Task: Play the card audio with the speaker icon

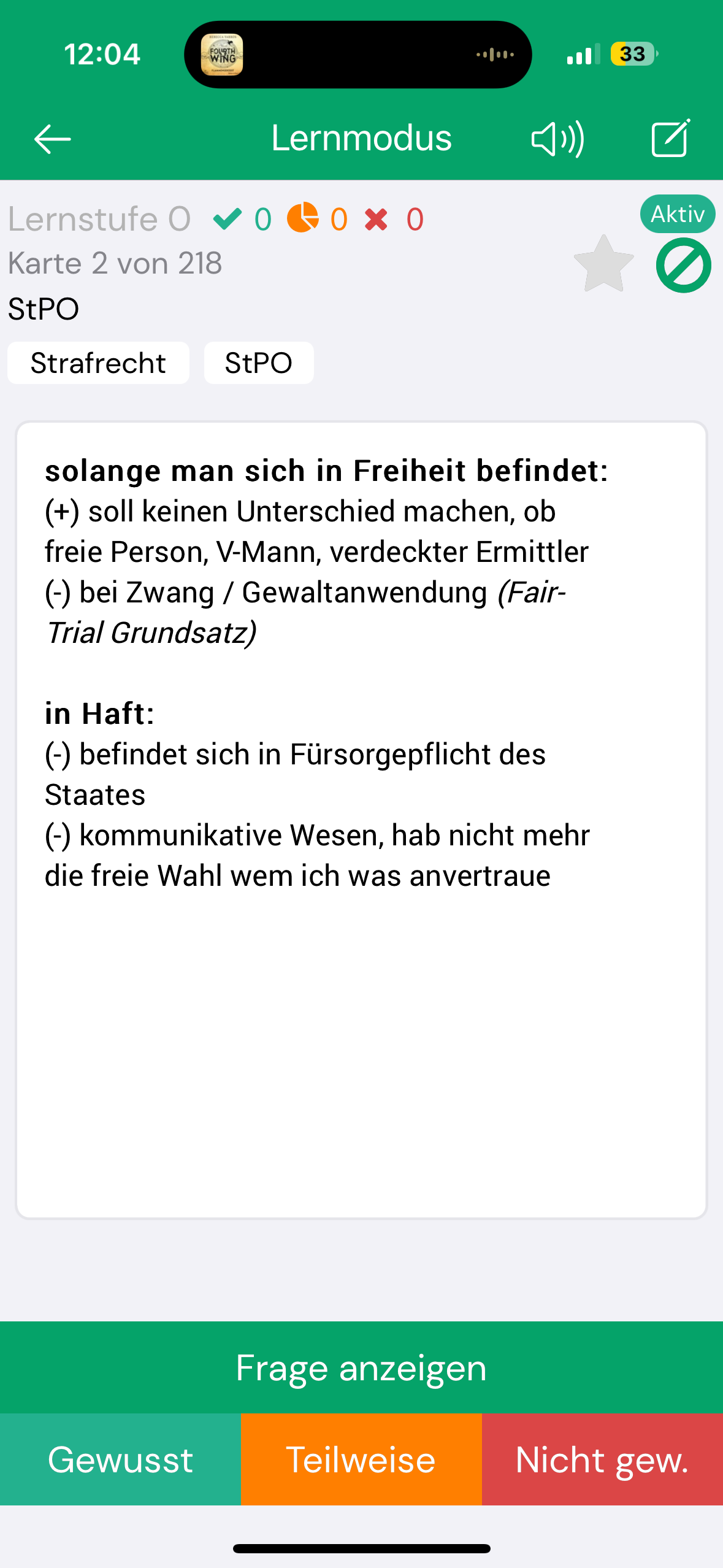Action: [557, 139]
